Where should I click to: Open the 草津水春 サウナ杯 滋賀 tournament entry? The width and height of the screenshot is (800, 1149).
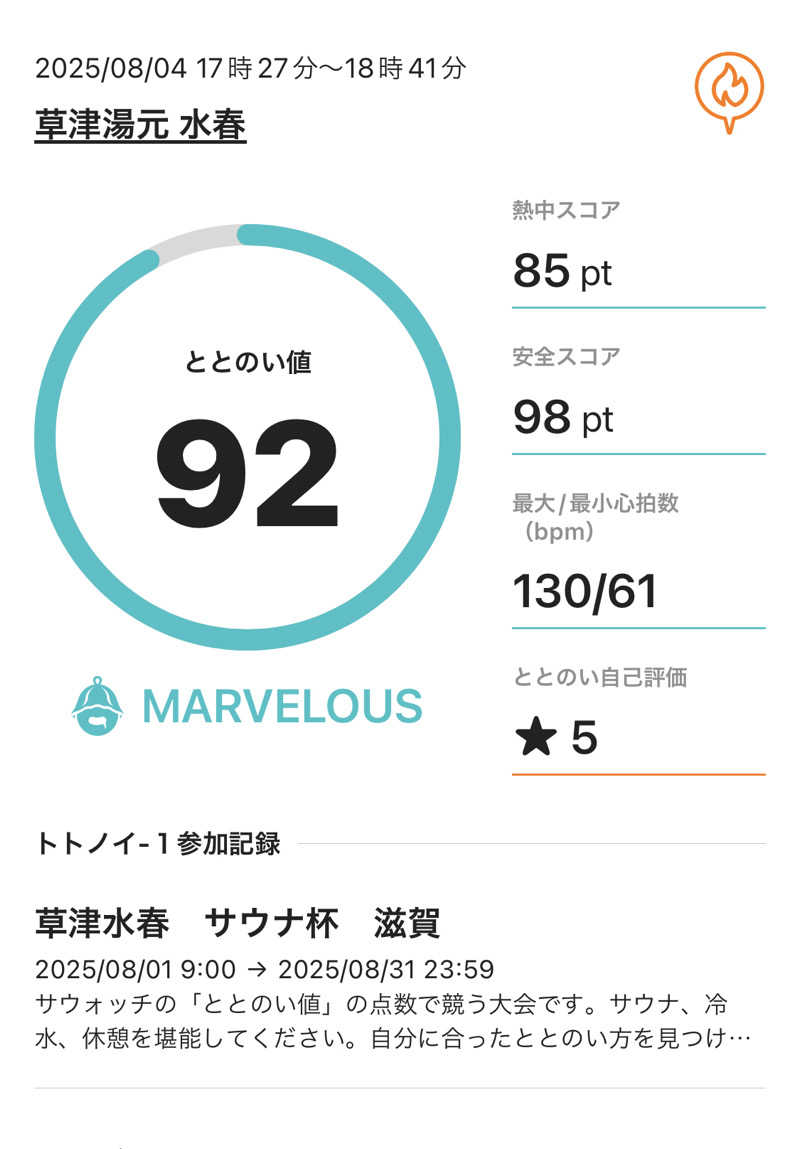pos(238,923)
